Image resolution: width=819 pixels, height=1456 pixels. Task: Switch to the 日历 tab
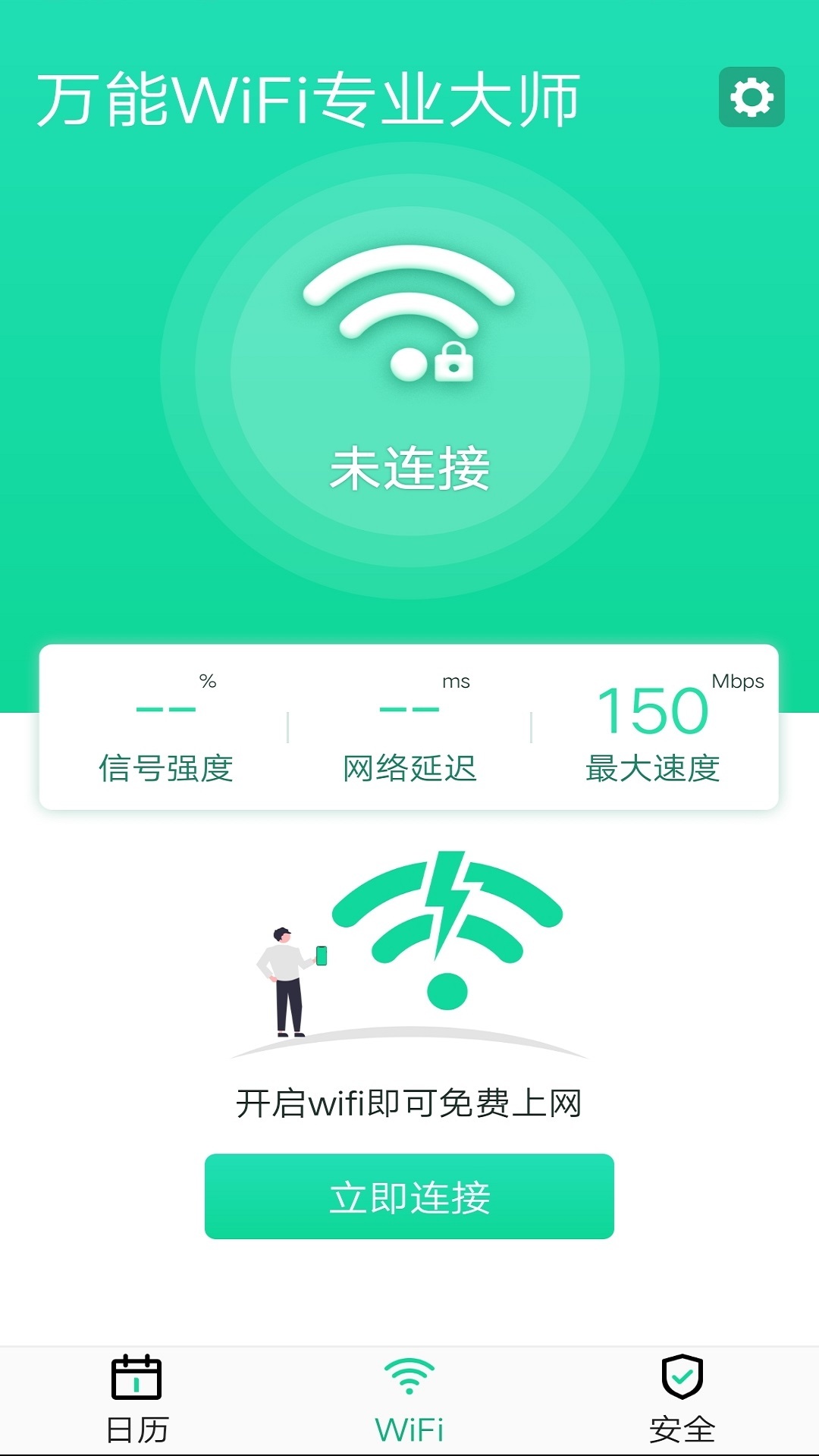136,1400
